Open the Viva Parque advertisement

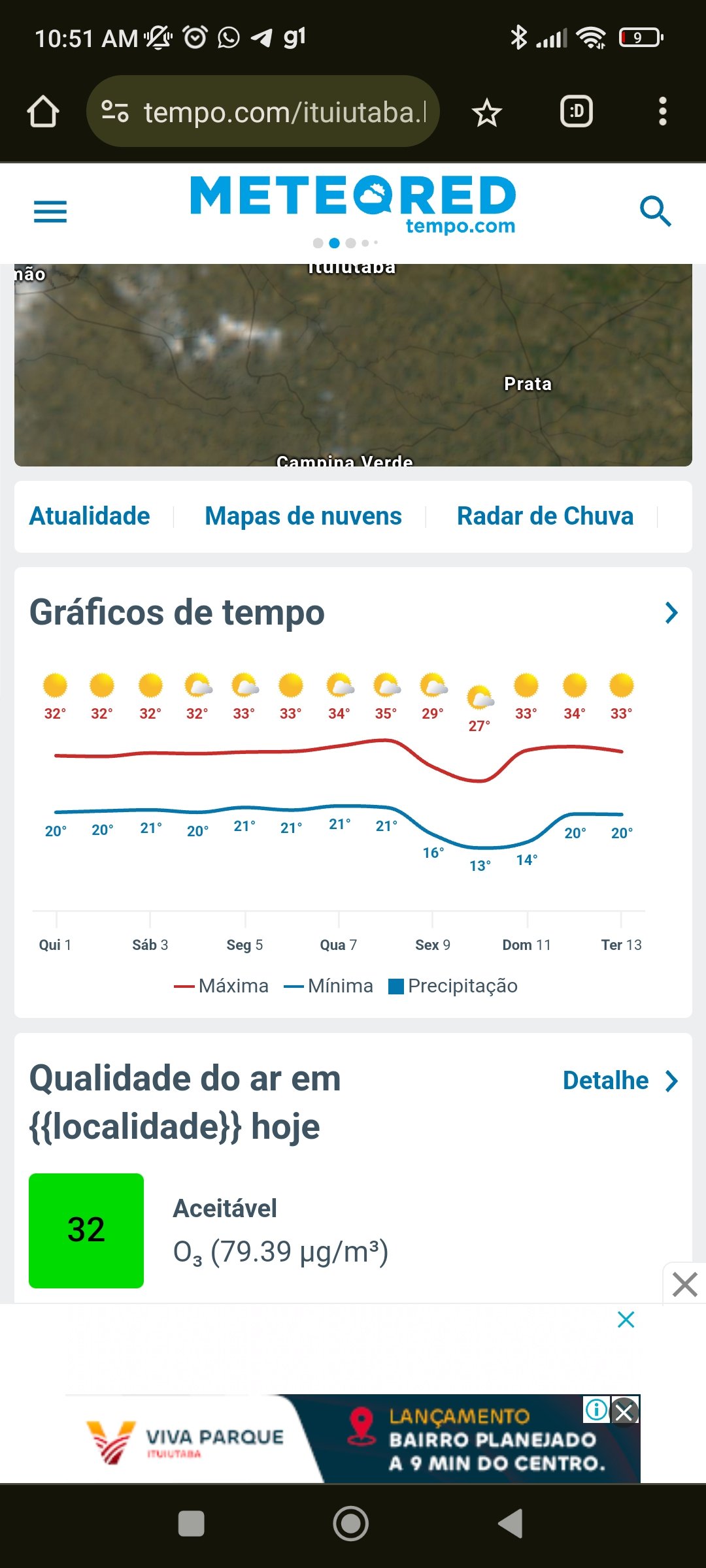coord(353,1439)
